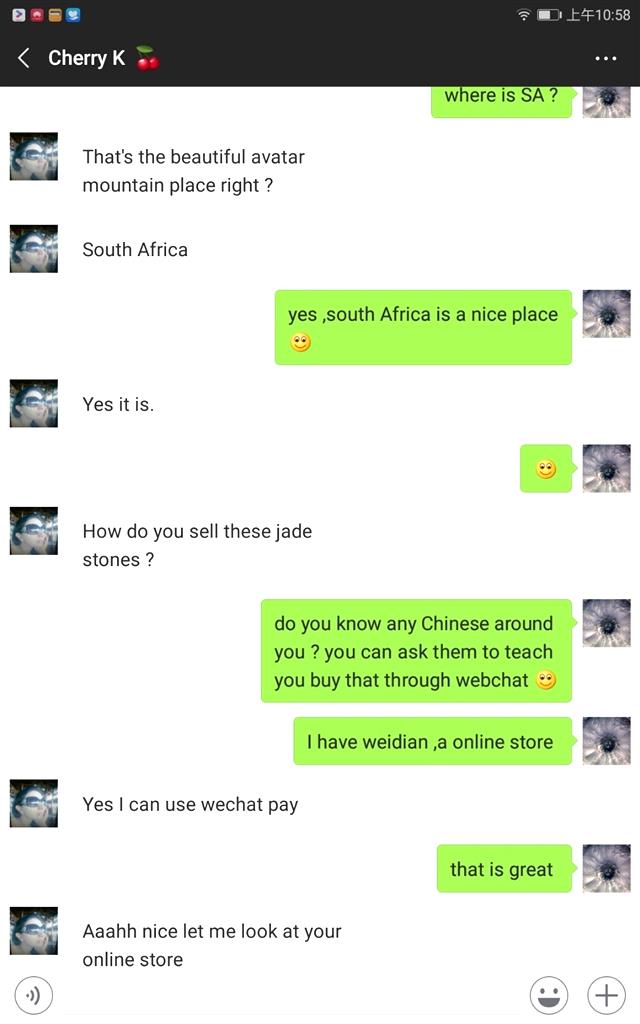Open the chat options menu

(606, 58)
